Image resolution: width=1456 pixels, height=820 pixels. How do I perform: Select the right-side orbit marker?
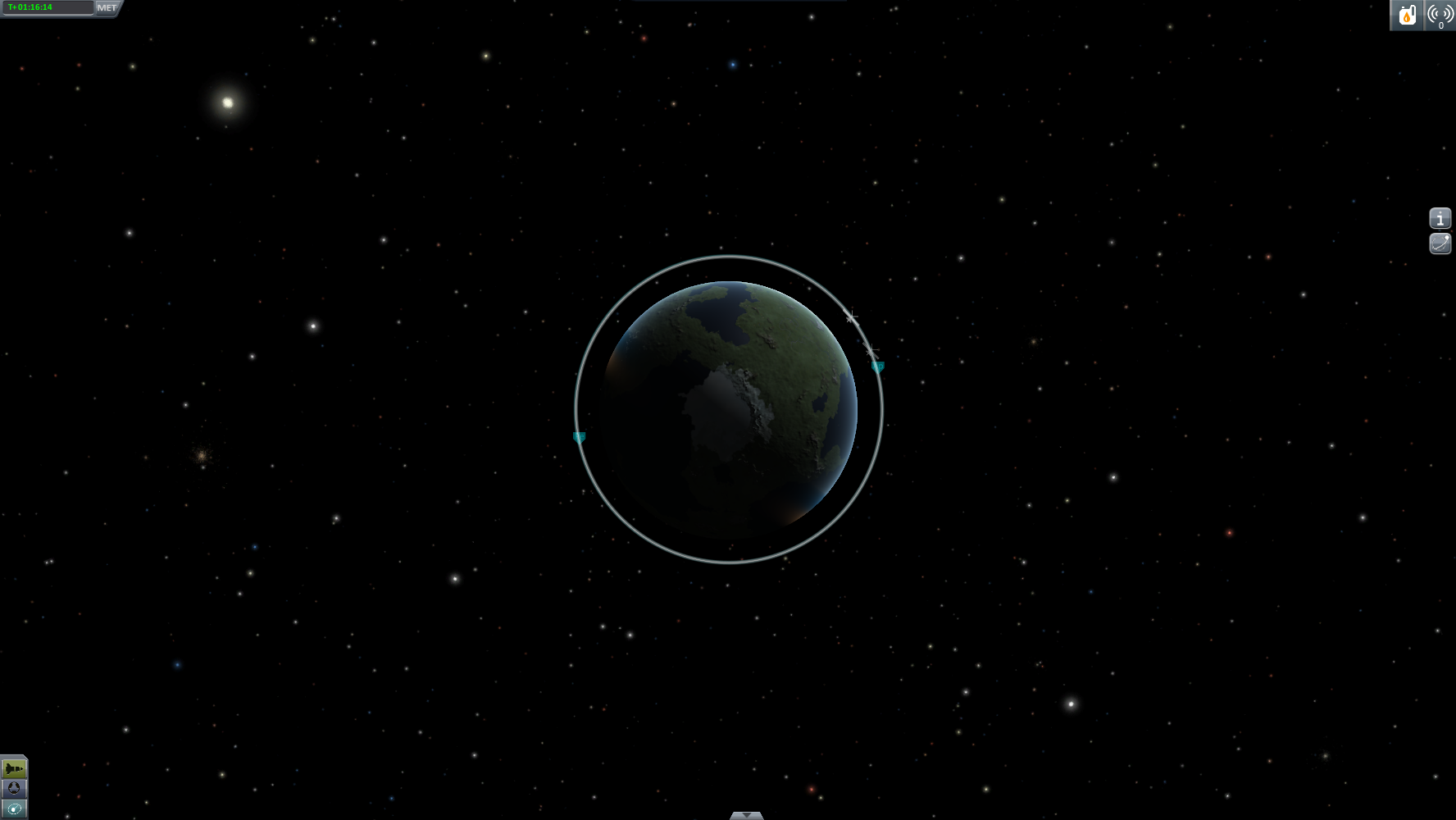pyautogui.click(x=878, y=367)
